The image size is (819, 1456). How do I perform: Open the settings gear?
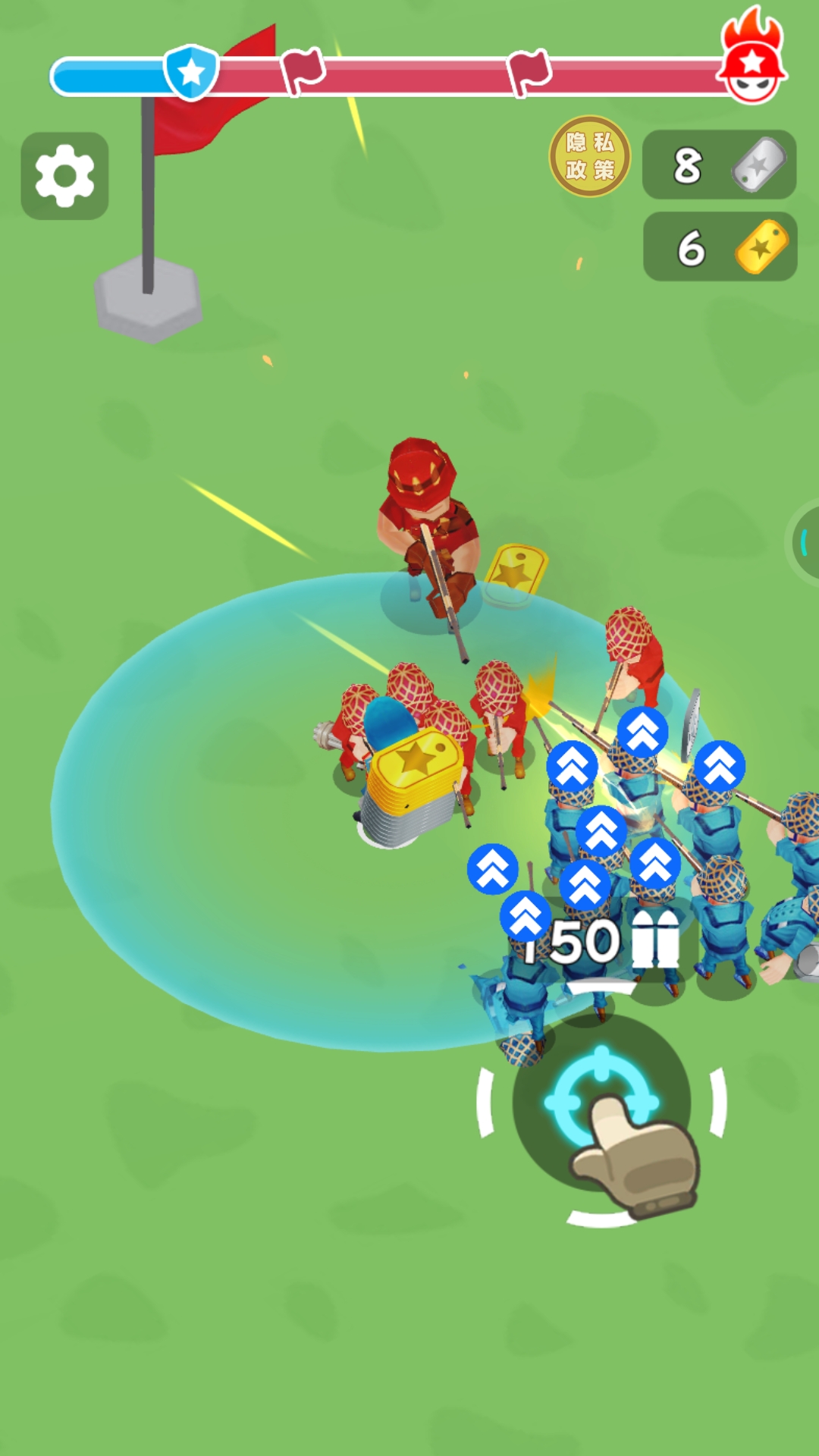coord(64,176)
